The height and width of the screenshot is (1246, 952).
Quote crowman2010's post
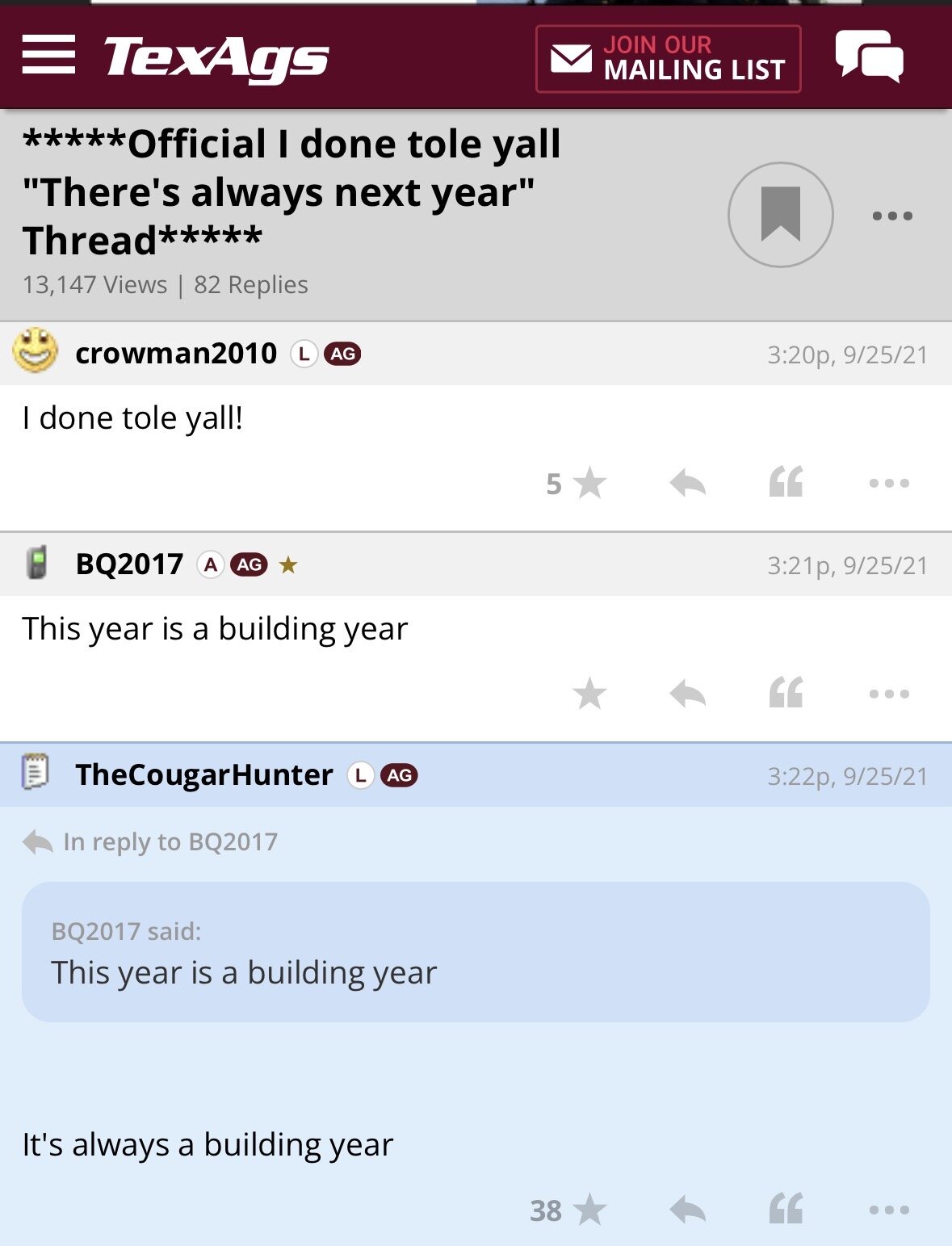(786, 482)
